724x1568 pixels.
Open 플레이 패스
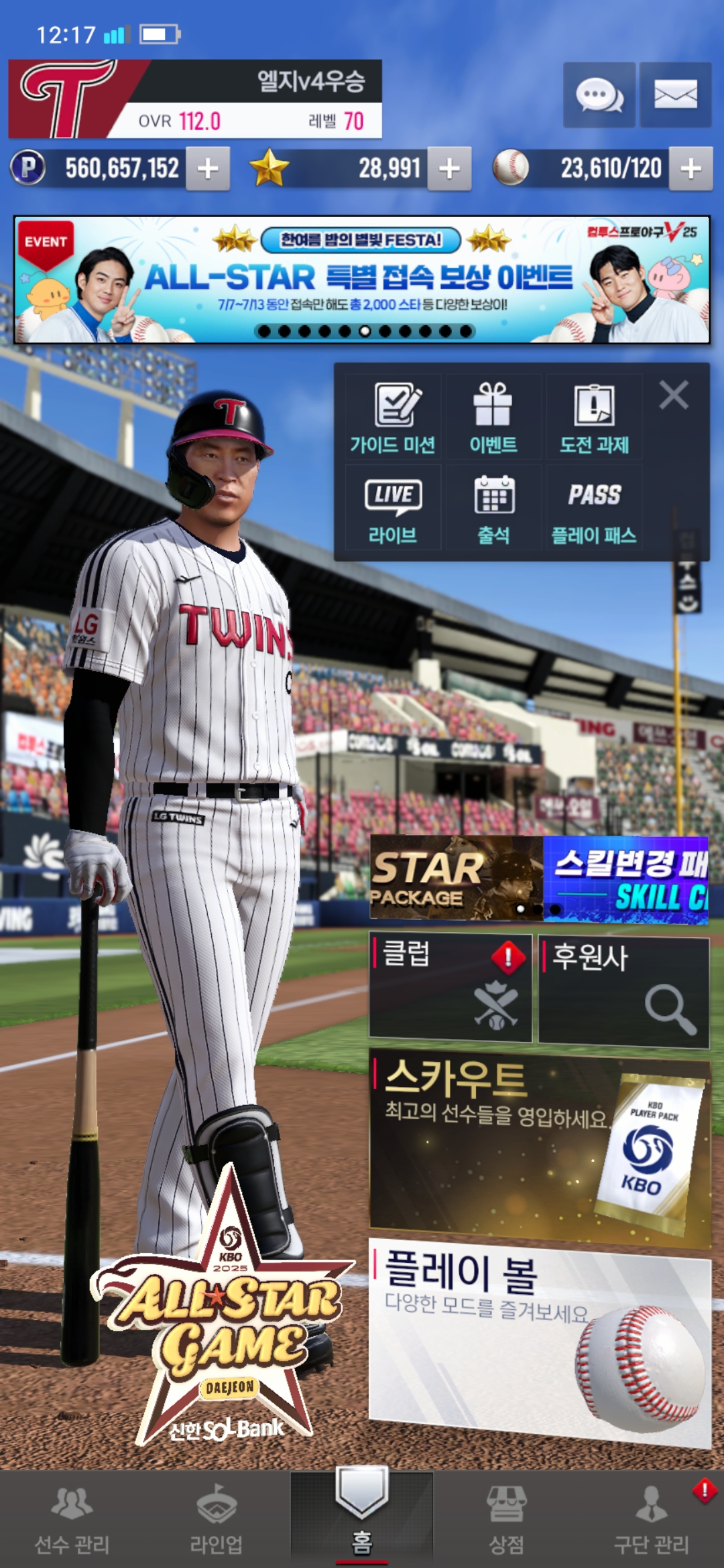[594, 509]
